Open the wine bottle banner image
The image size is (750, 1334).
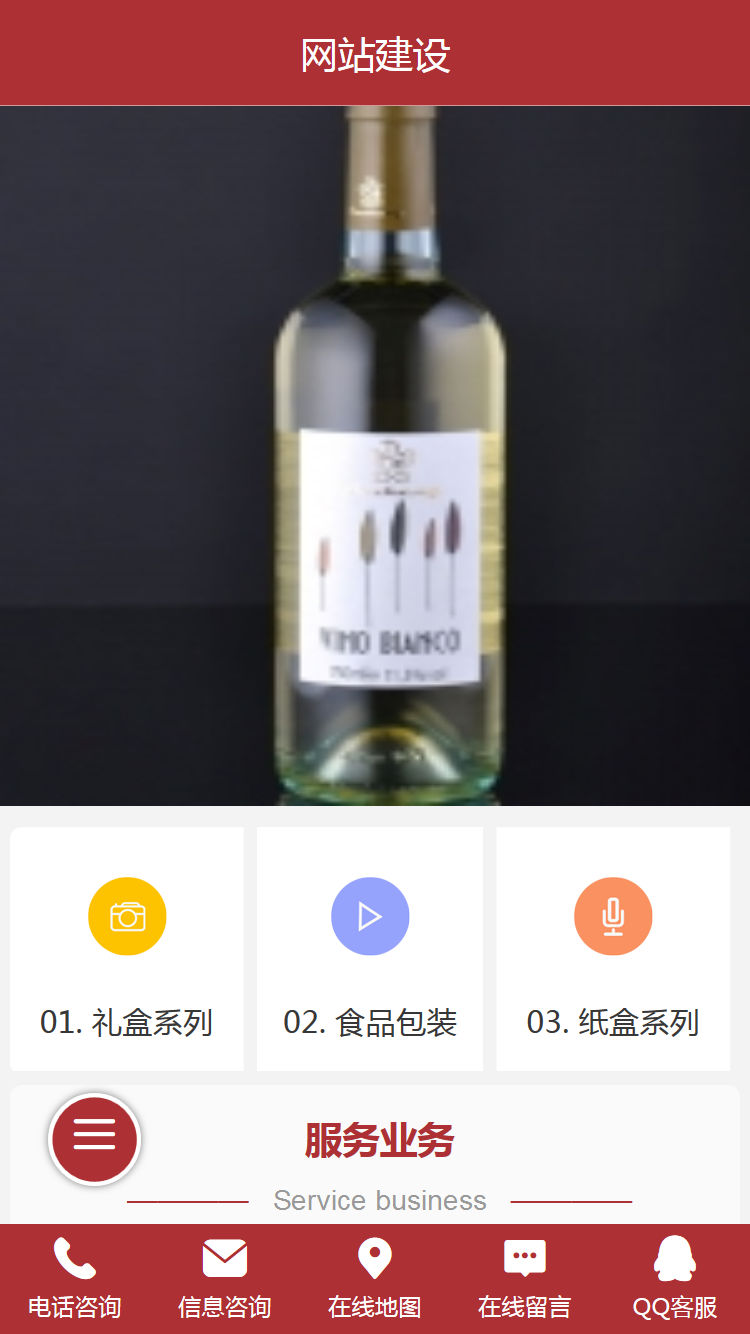click(x=375, y=455)
